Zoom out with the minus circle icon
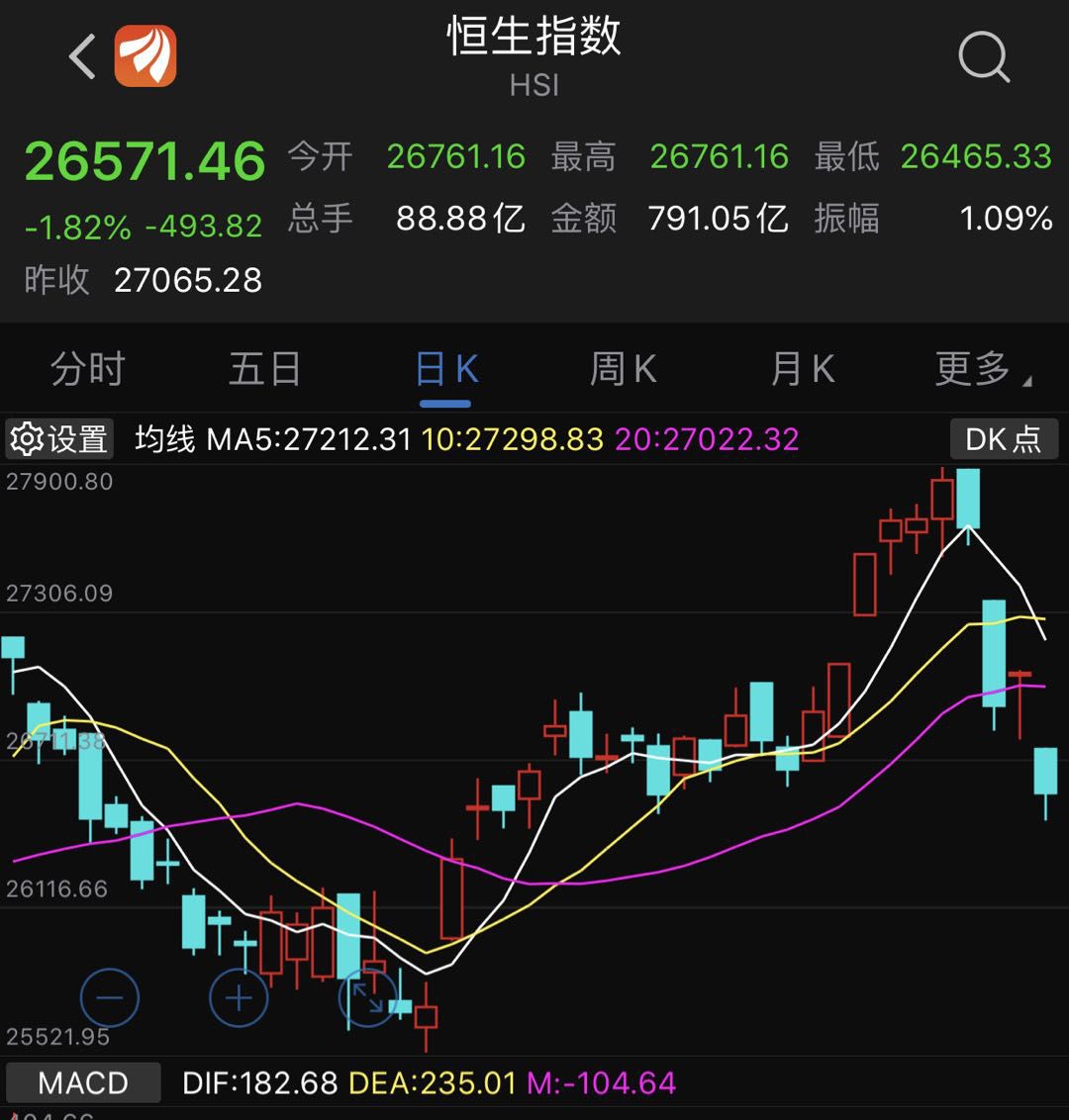1069x1120 pixels. pos(110,998)
